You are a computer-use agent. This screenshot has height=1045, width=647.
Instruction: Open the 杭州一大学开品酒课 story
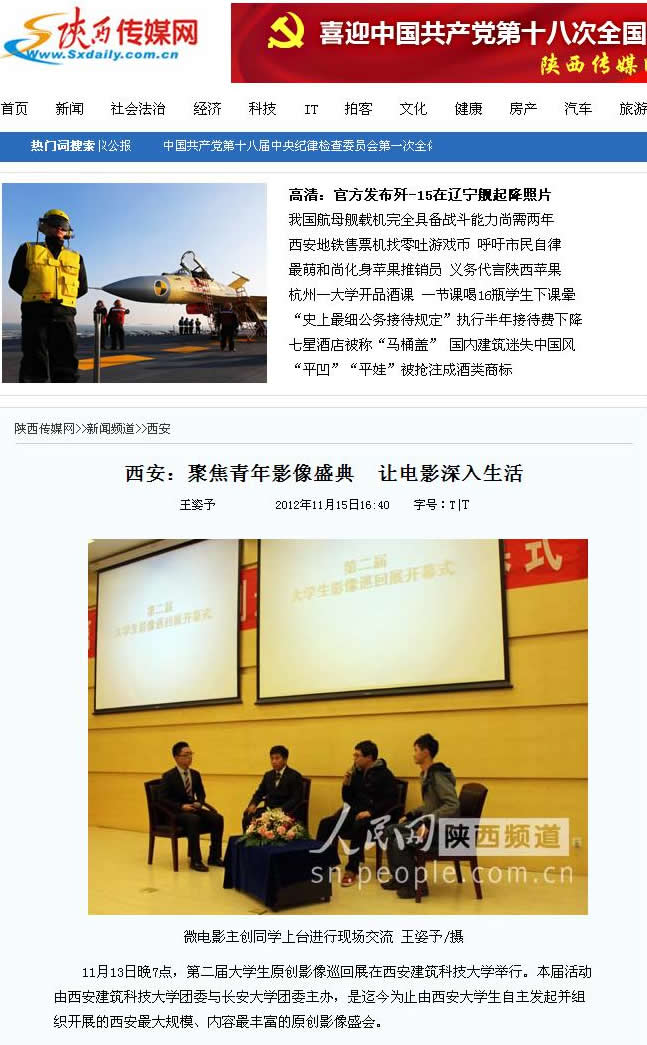[x=351, y=294]
